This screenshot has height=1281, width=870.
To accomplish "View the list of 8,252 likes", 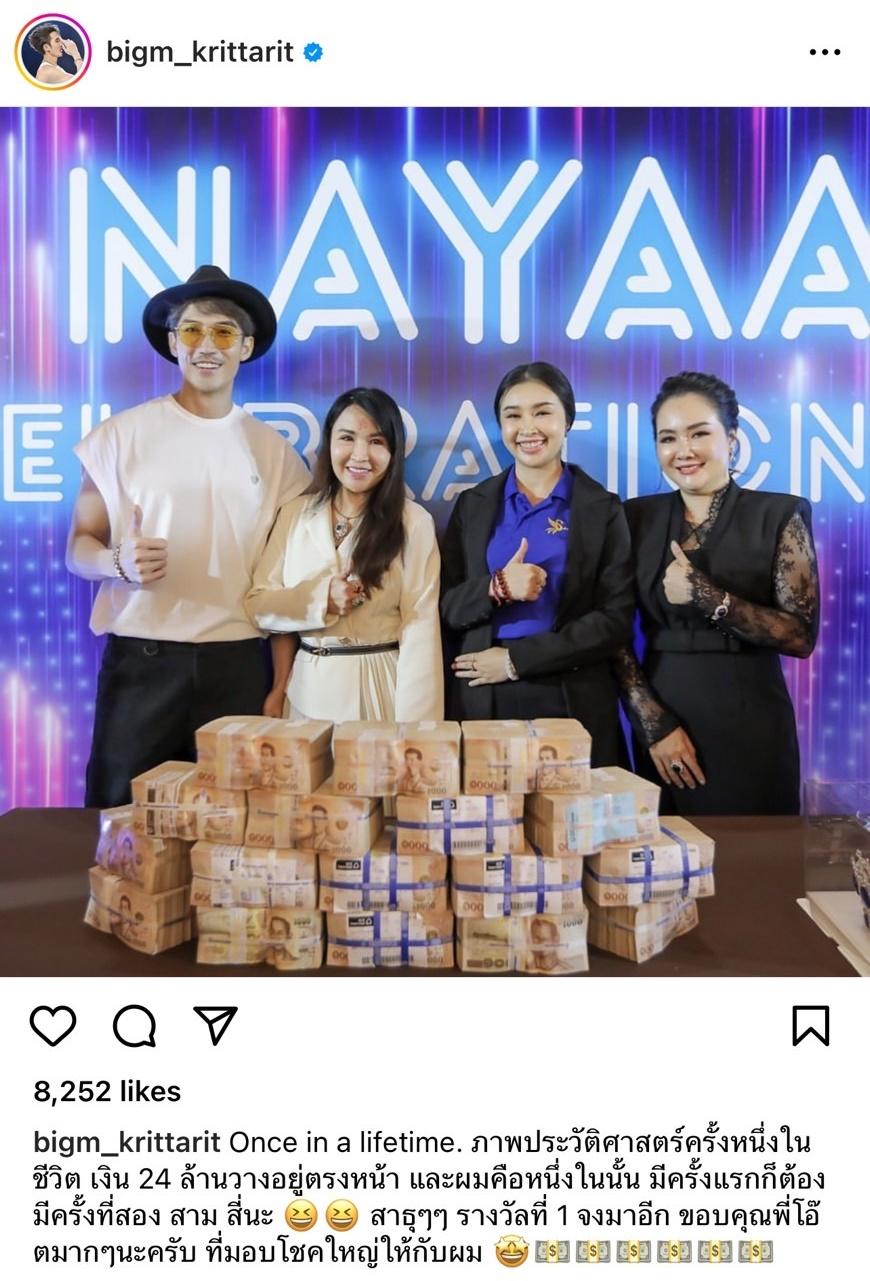I will coord(107,1092).
